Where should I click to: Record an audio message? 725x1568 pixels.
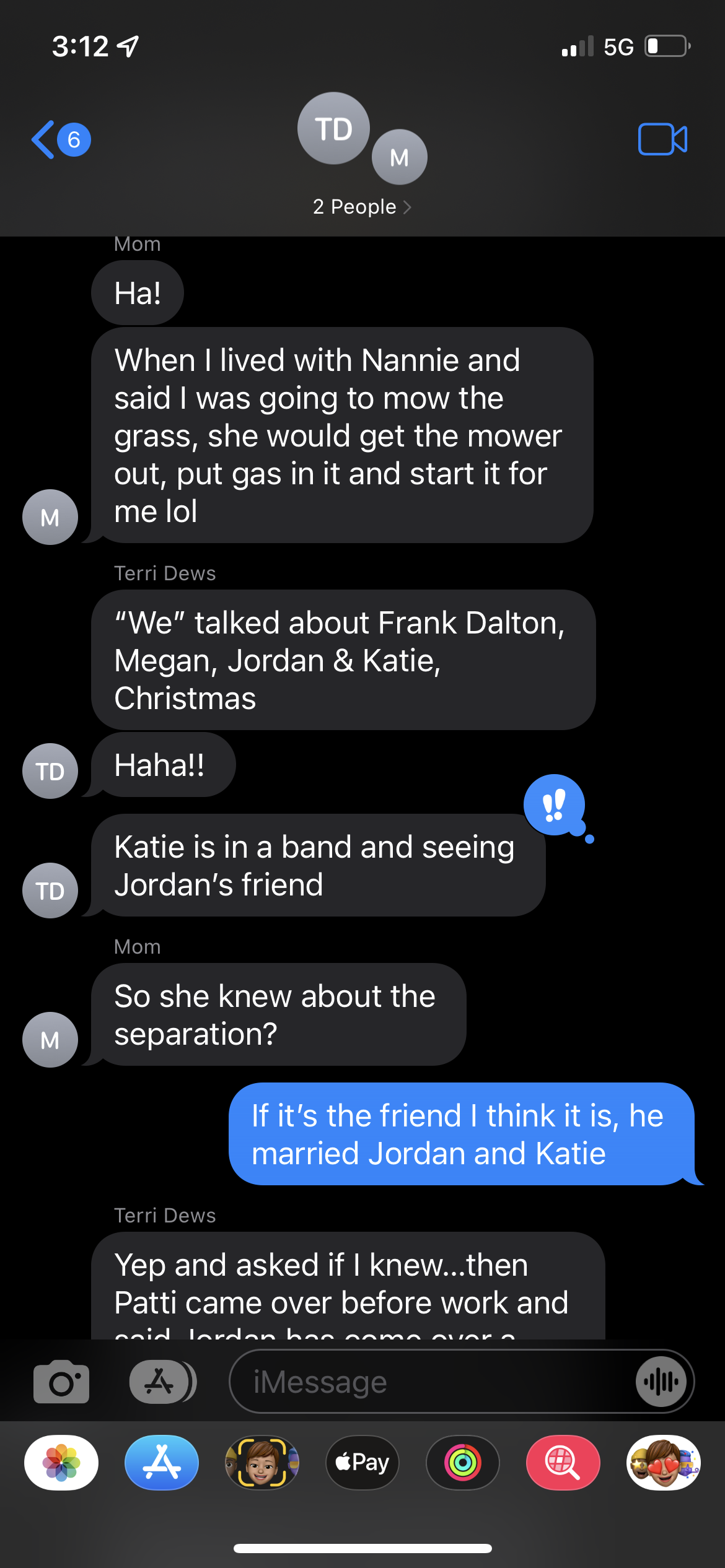(661, 1382)
